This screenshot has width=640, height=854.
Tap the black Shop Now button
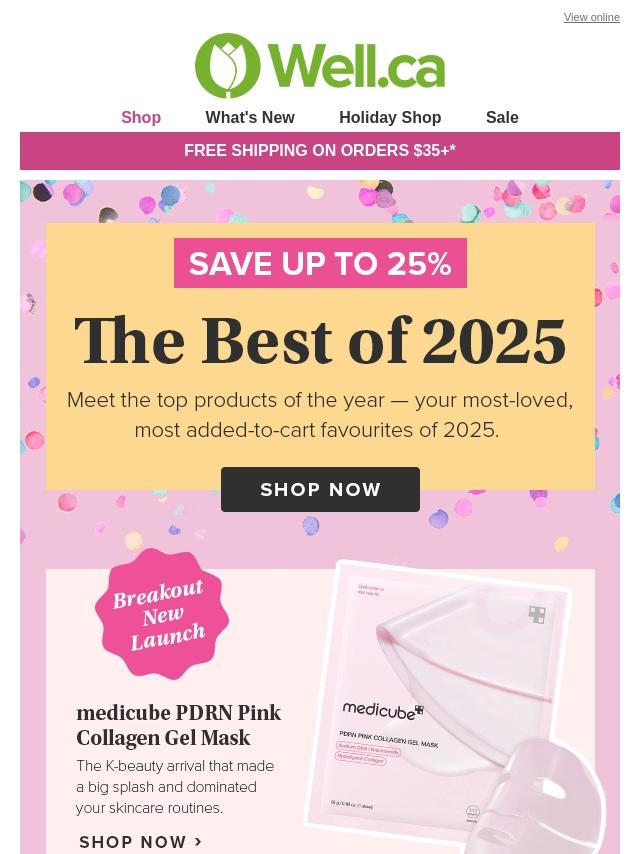[x=320, y=490]
